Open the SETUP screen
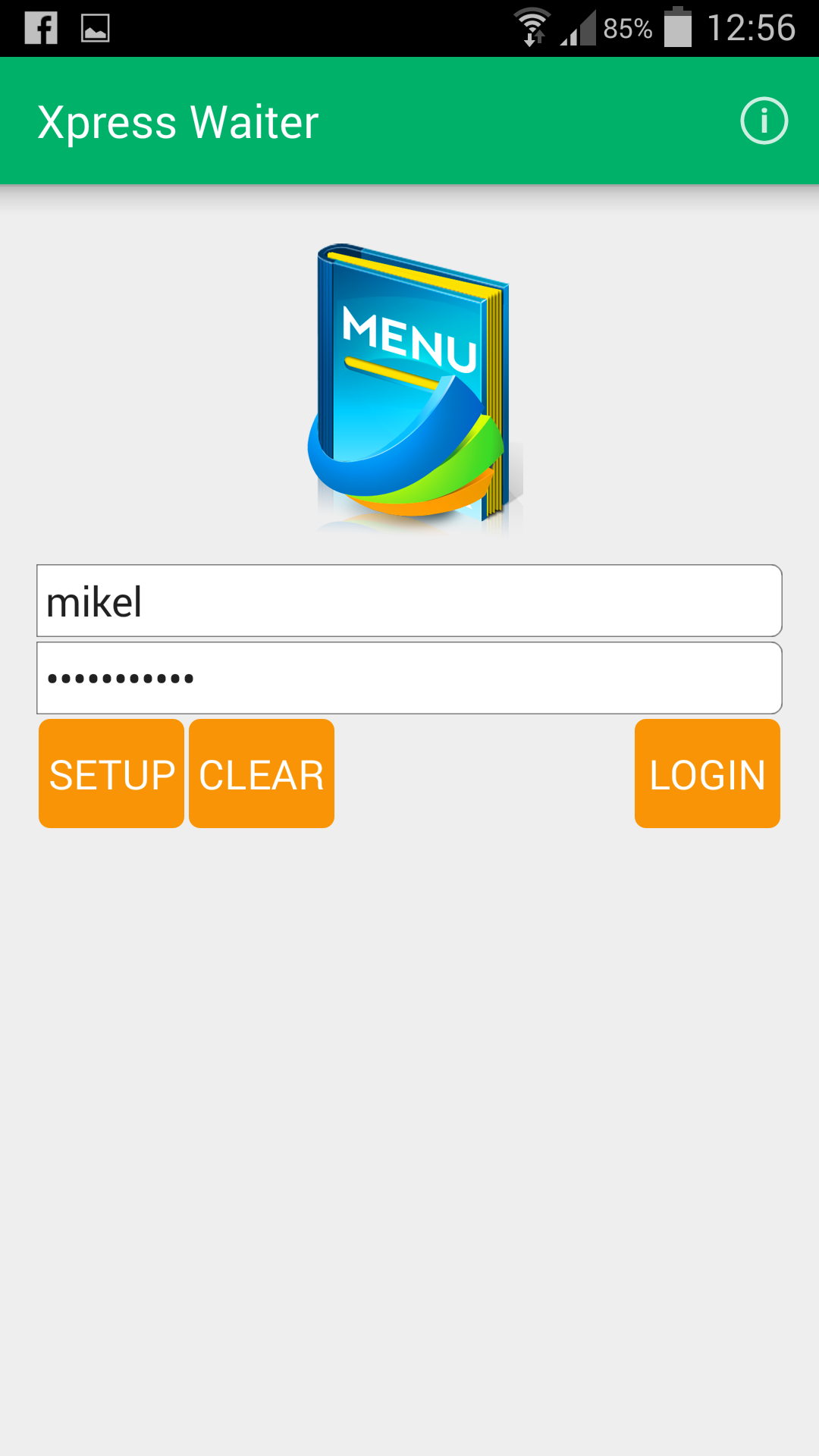The width and height of the screenshot is (819, 1456). [111, 773]
